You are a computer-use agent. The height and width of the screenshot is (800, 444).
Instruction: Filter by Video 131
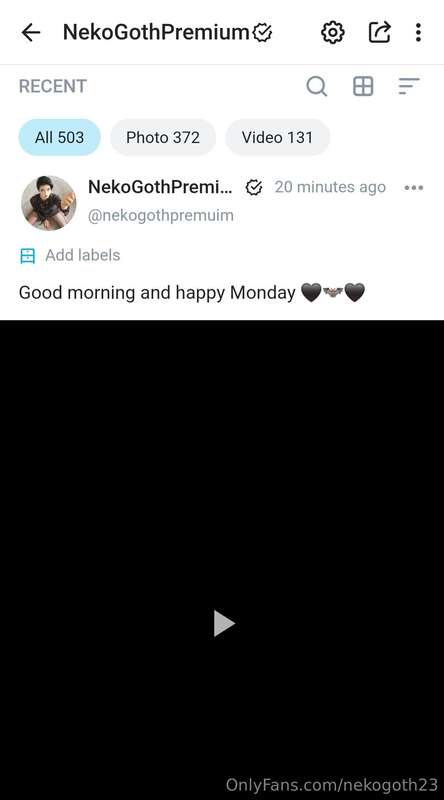277,137
